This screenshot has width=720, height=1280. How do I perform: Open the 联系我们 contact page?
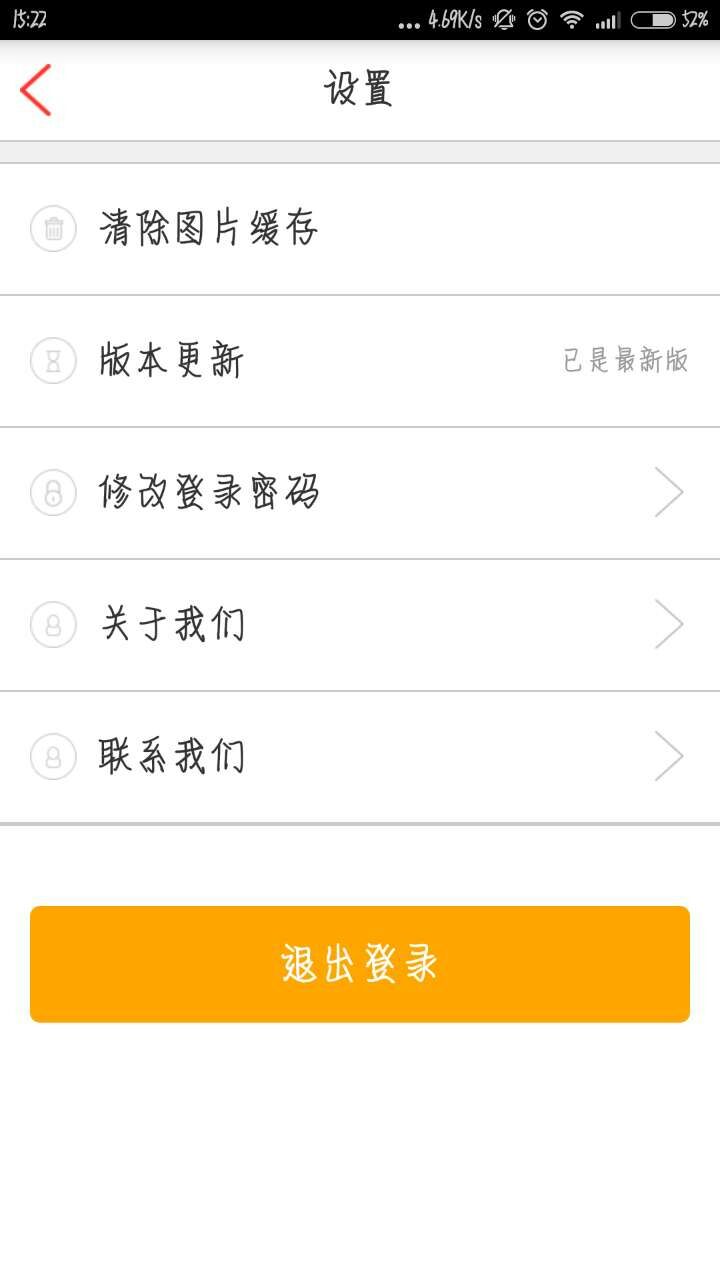tap(360, 757)
